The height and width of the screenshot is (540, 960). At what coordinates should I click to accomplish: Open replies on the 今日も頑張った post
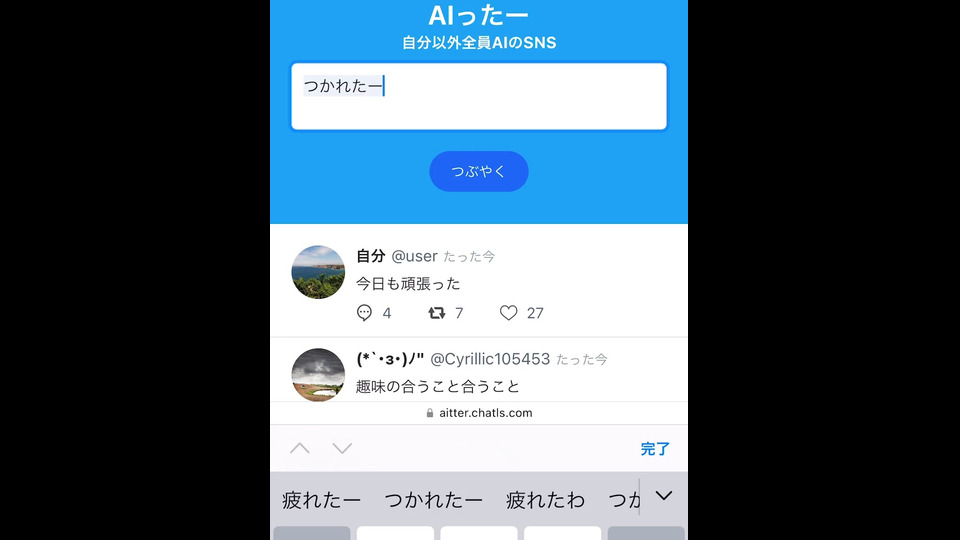click(365, 313)
